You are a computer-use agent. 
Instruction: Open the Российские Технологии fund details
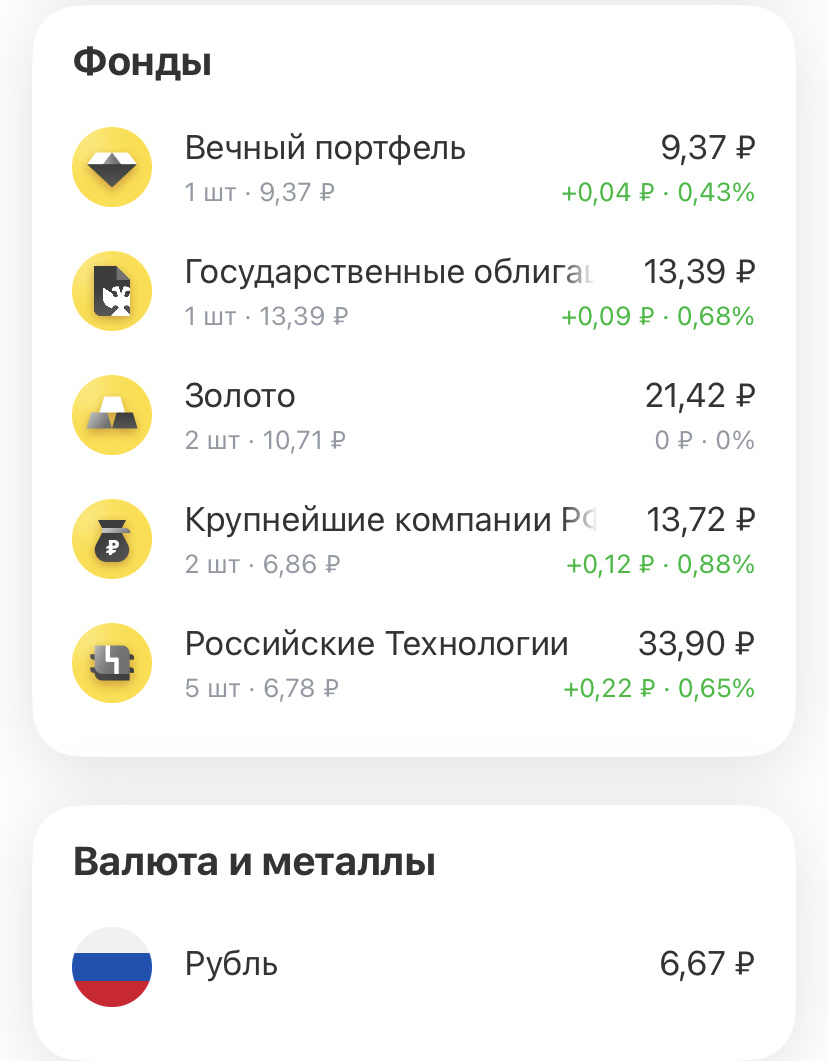[413, 664]
